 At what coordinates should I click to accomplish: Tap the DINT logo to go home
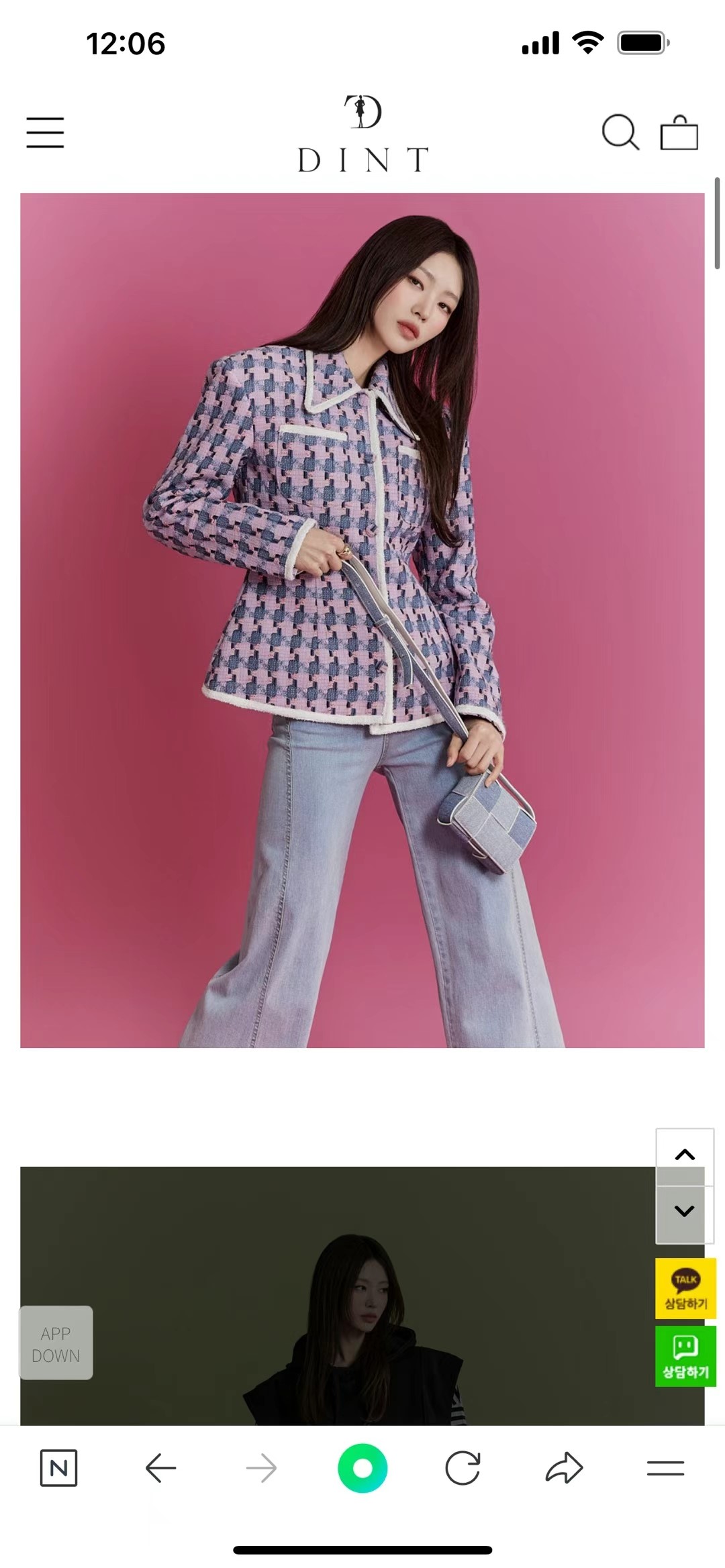coord(362,134)
